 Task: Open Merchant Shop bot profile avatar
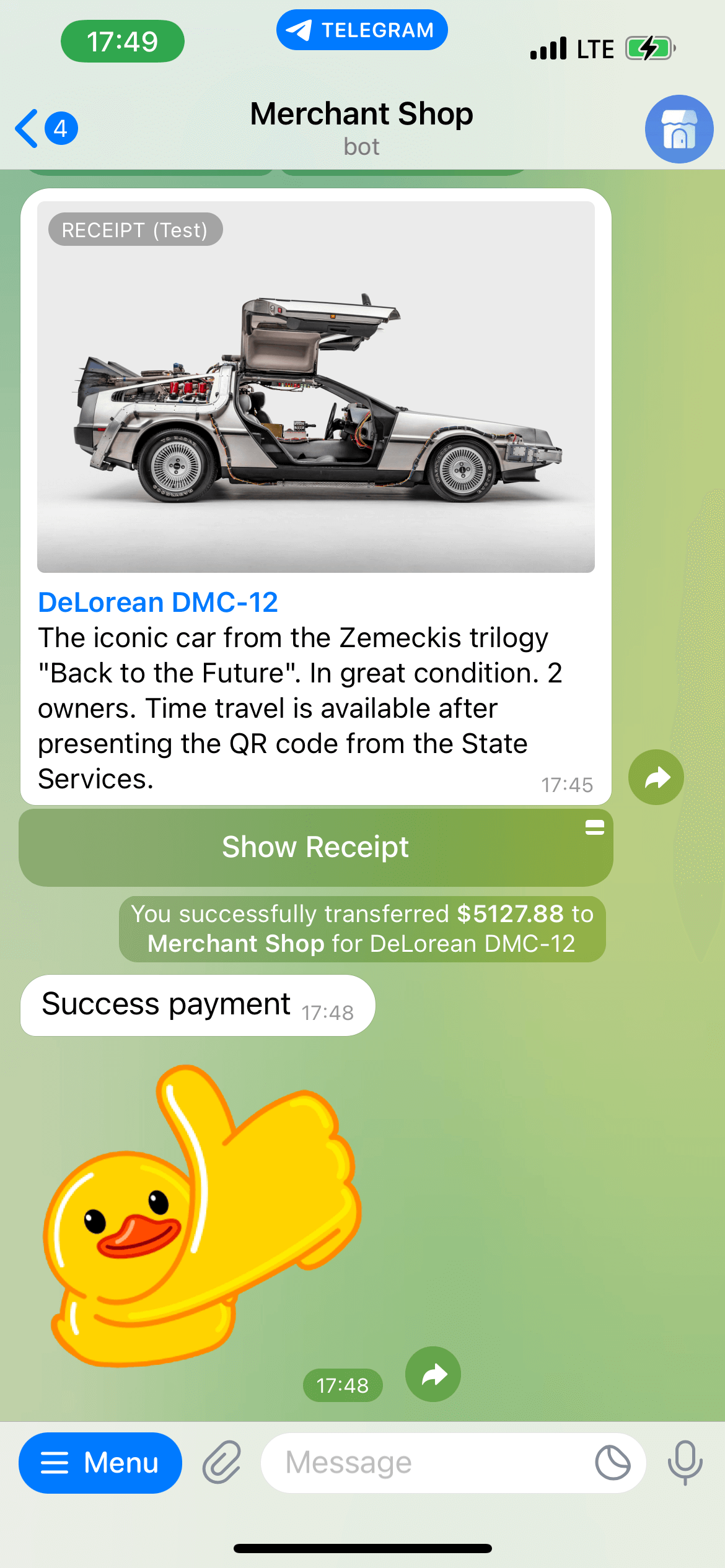coord(679,129)
